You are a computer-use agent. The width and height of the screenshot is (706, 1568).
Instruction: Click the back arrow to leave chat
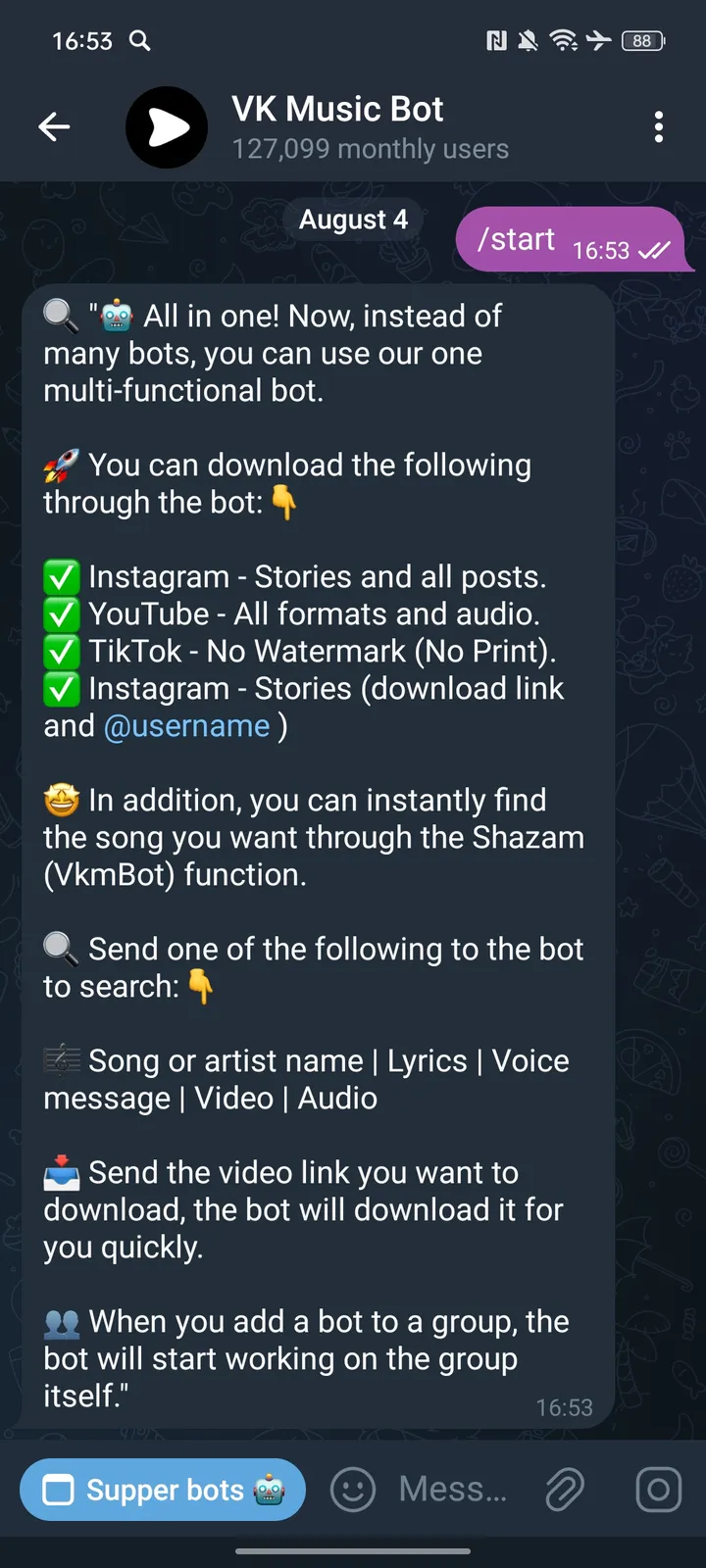pos(55,126)
